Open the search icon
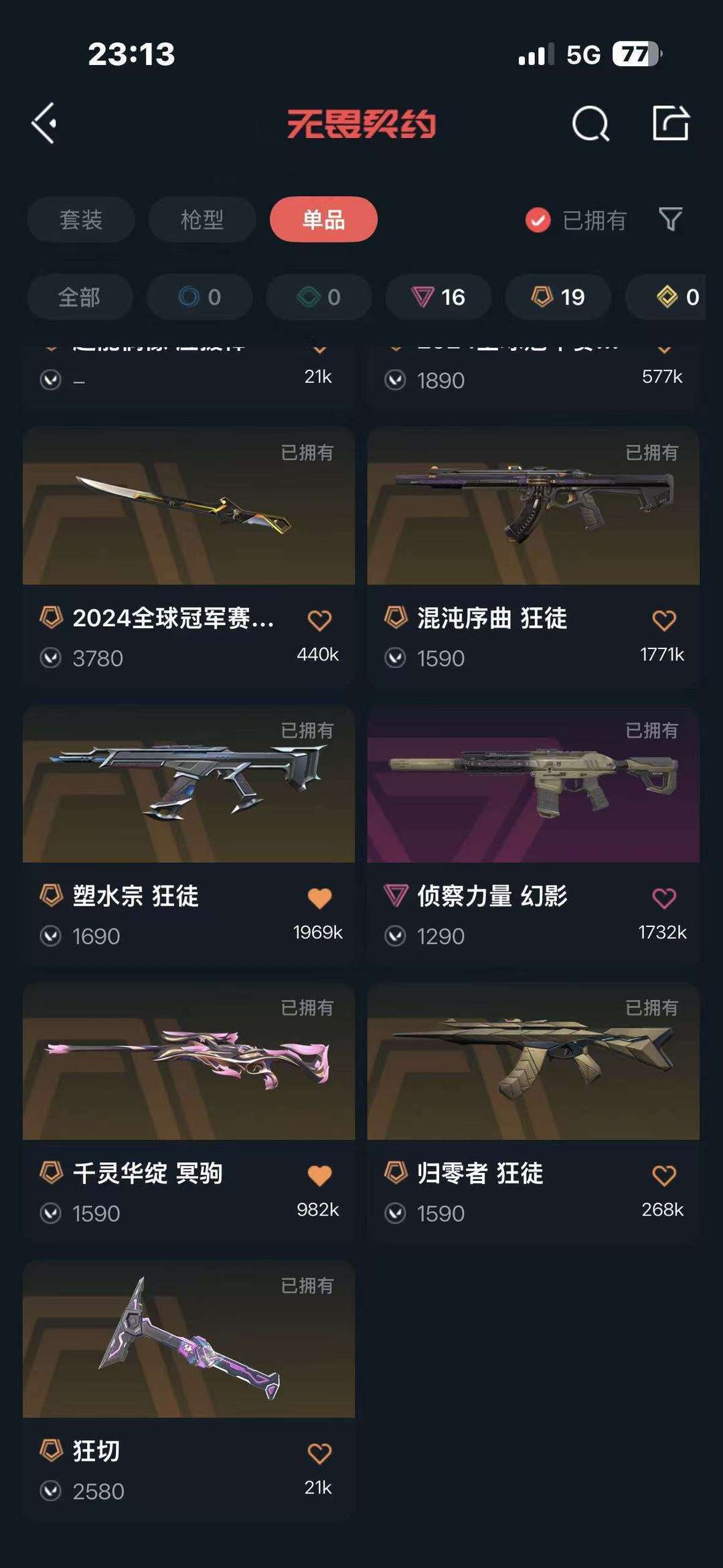Viewport: 723px width, 1568px height. click(590, 124)
